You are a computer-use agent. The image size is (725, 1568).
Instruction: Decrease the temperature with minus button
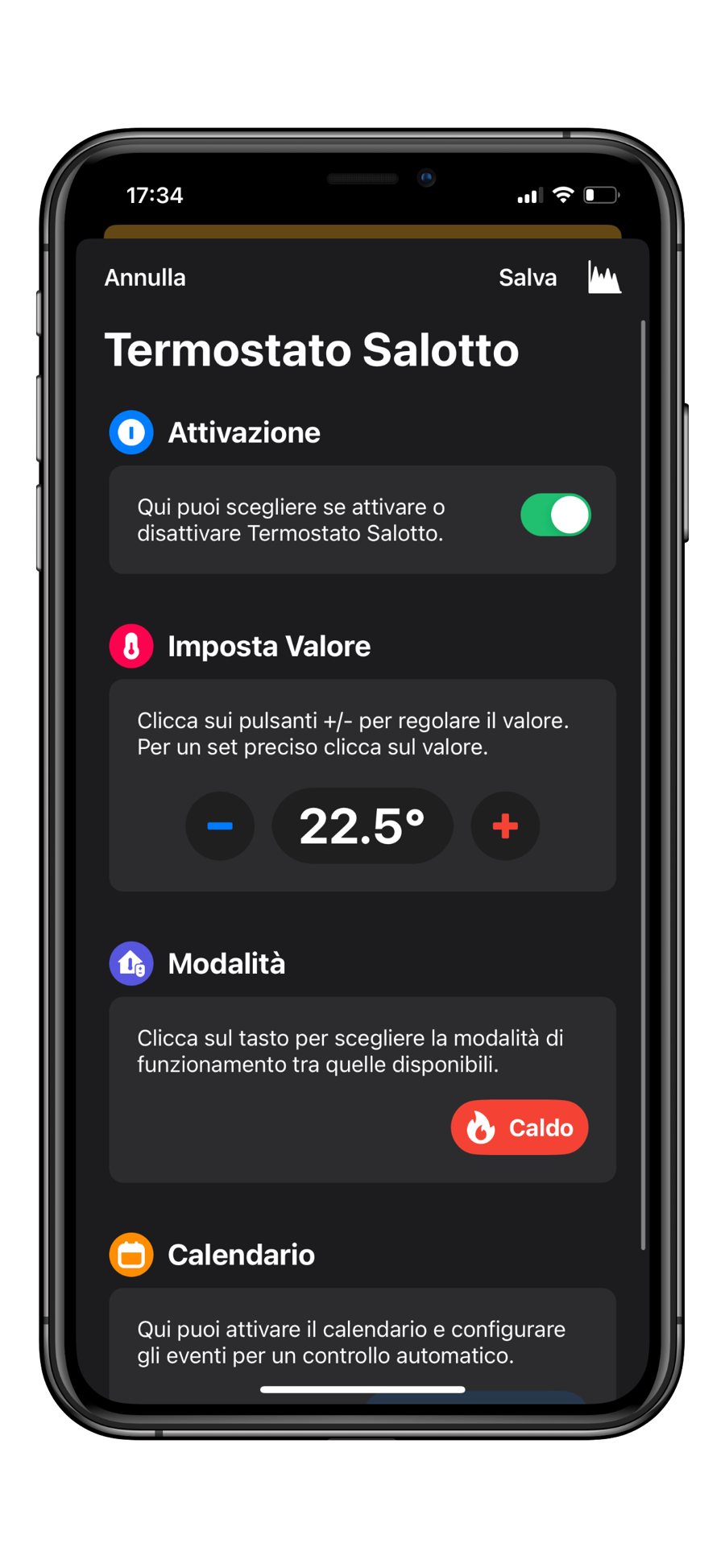(220, 825)
